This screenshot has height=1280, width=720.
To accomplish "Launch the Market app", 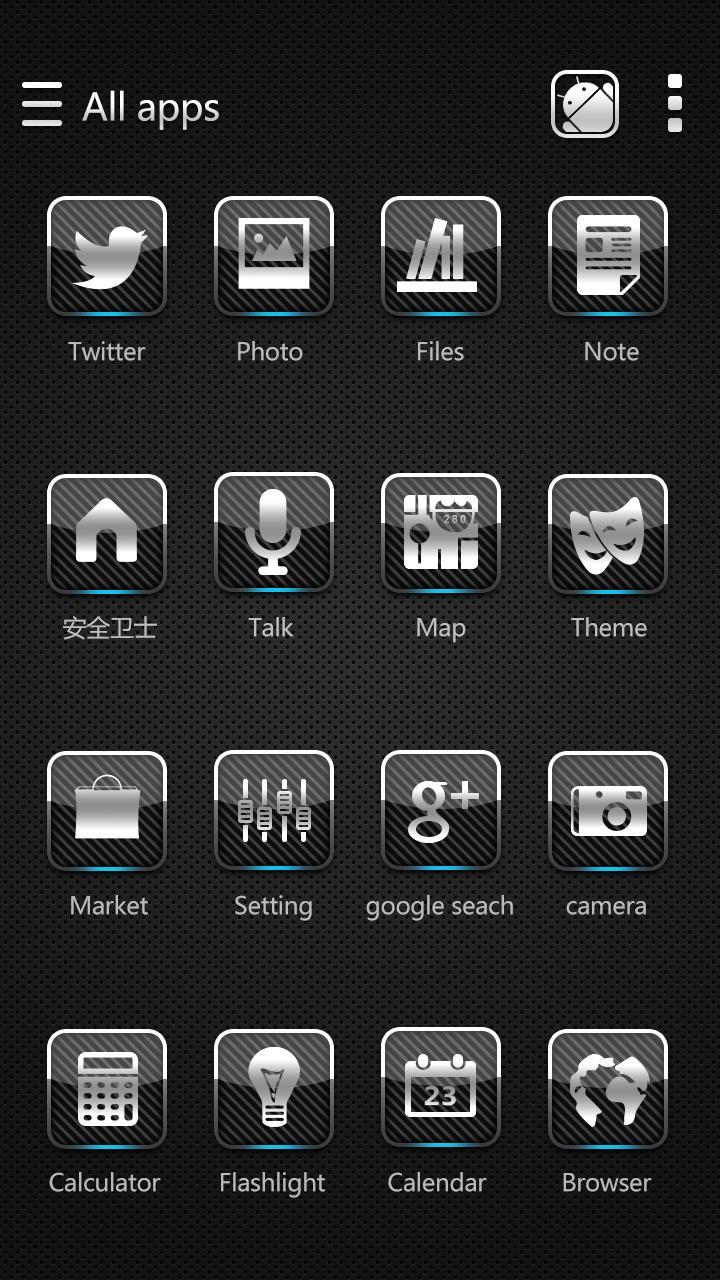I will click(107, 811).
